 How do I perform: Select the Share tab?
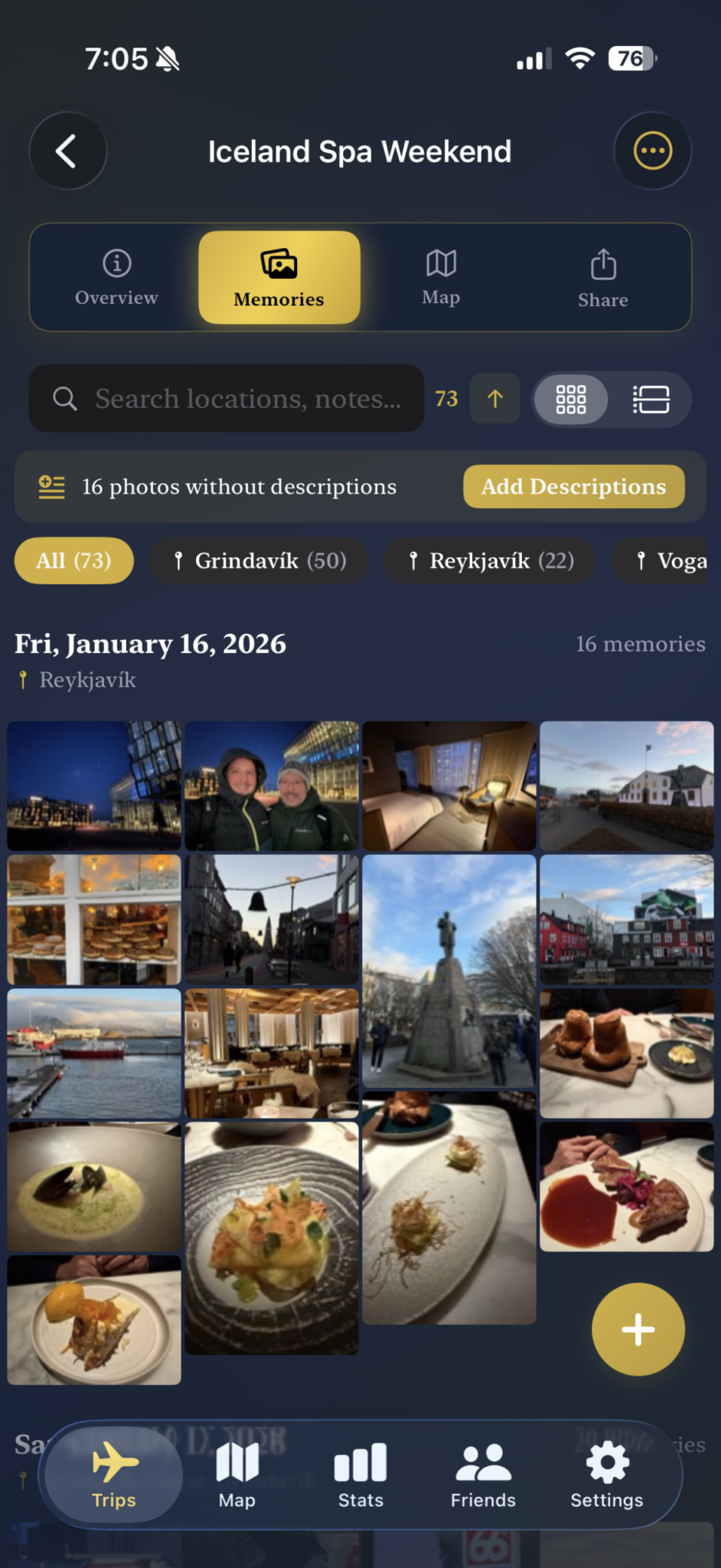pos(603,277)
